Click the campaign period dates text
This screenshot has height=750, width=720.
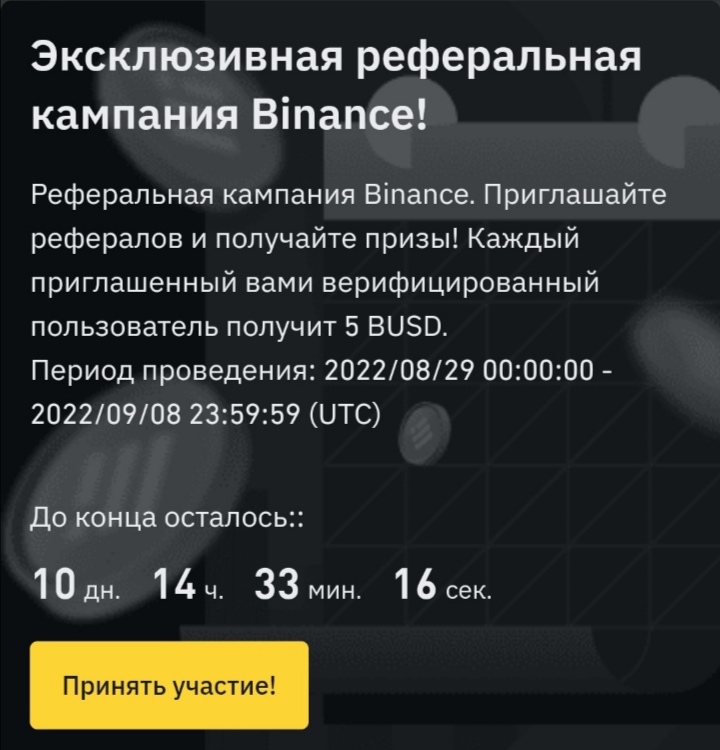point(320,392)
